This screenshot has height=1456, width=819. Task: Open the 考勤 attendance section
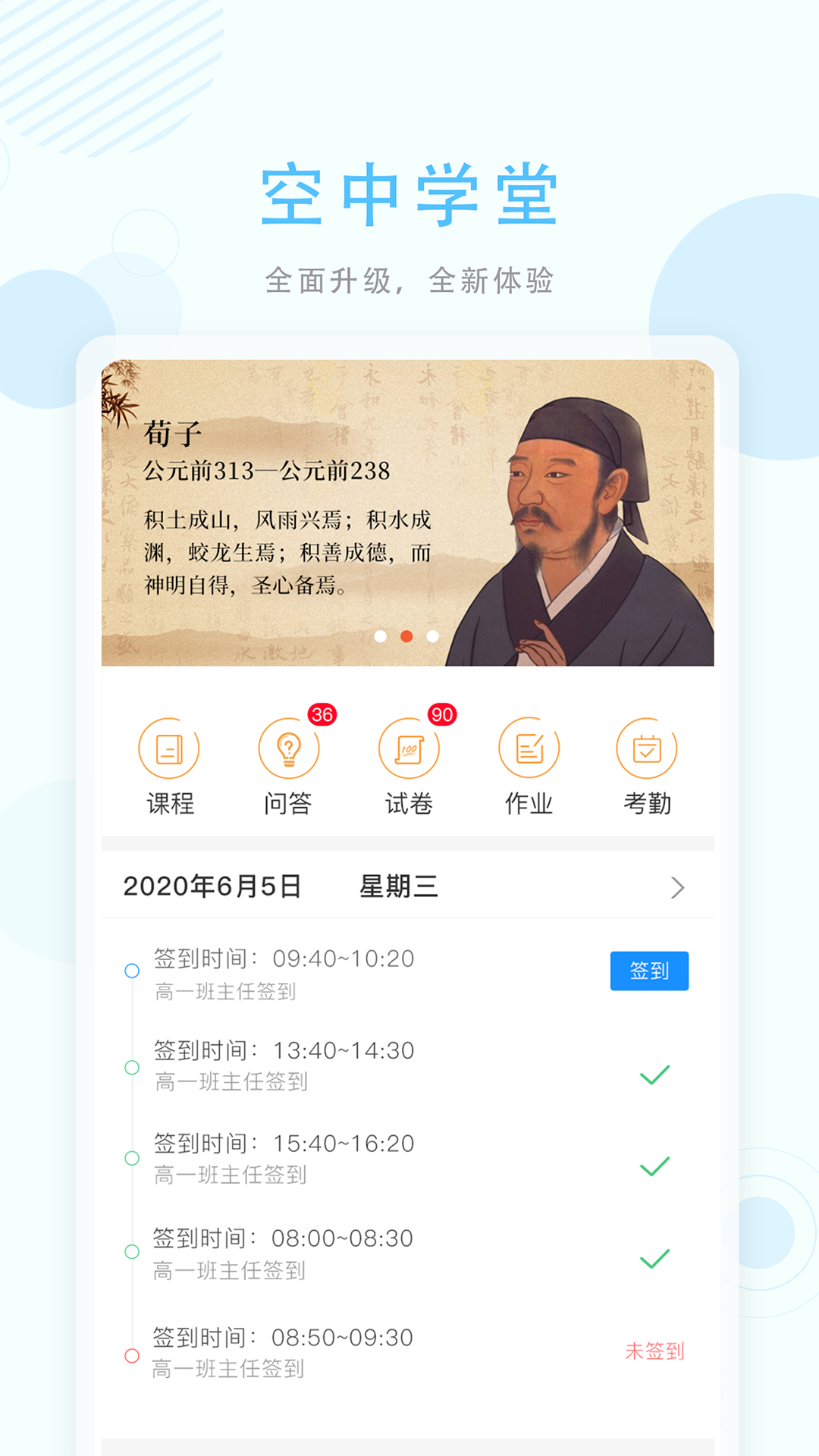pos(648,766)
